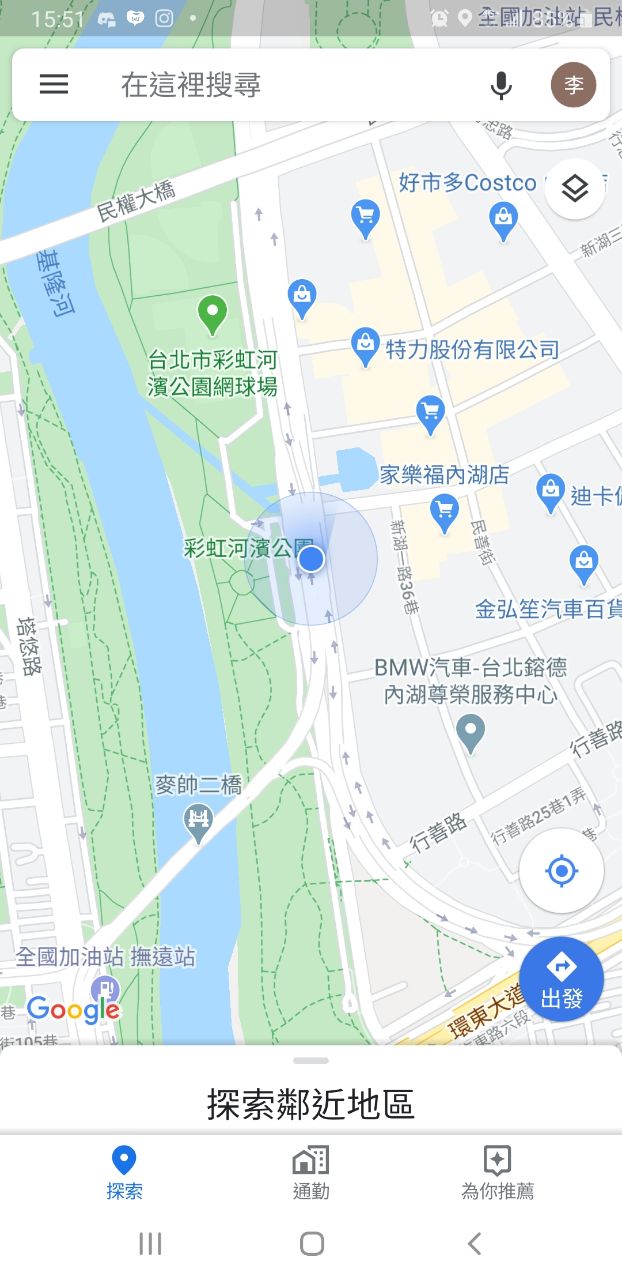622x1280 pixels.
Task: Open the 為你推薦 tab
Action: [x=497, y=1172]
